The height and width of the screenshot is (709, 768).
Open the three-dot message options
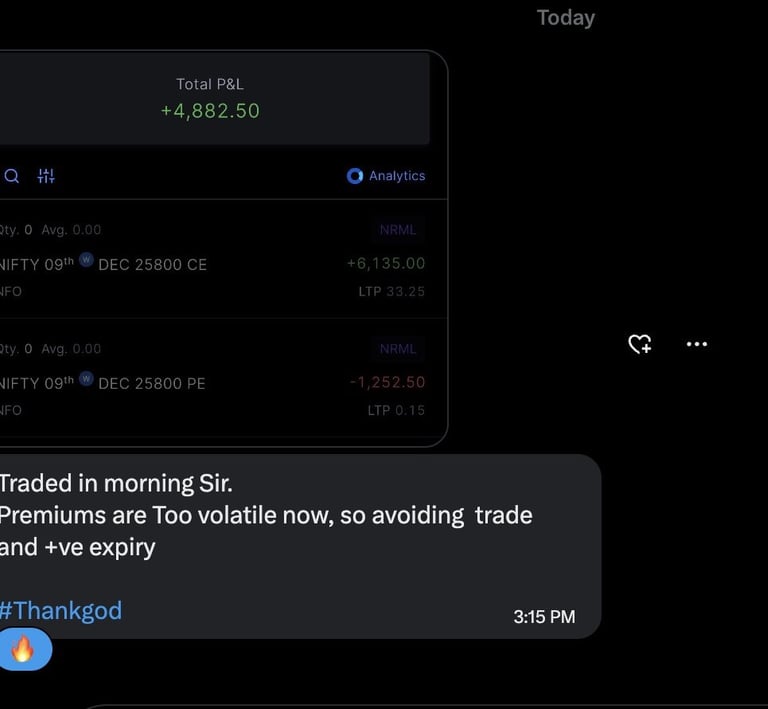pos(696,344)
